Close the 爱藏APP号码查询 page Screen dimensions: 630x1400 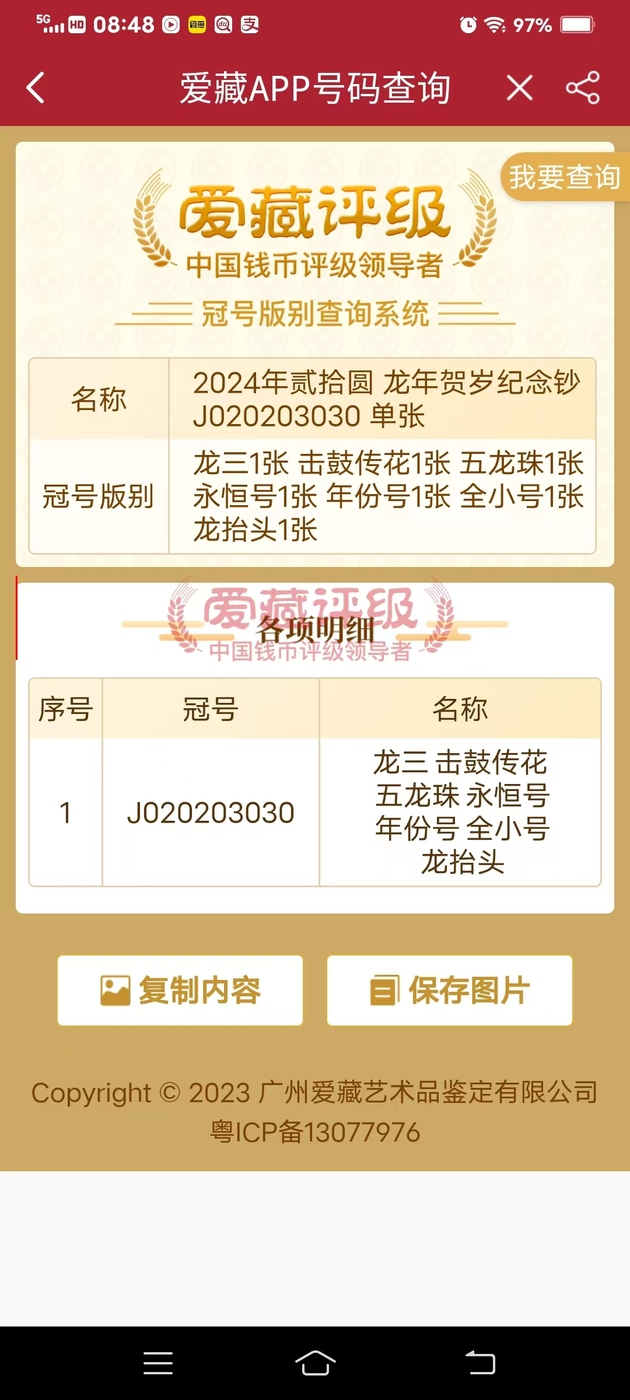click(519, 88)
